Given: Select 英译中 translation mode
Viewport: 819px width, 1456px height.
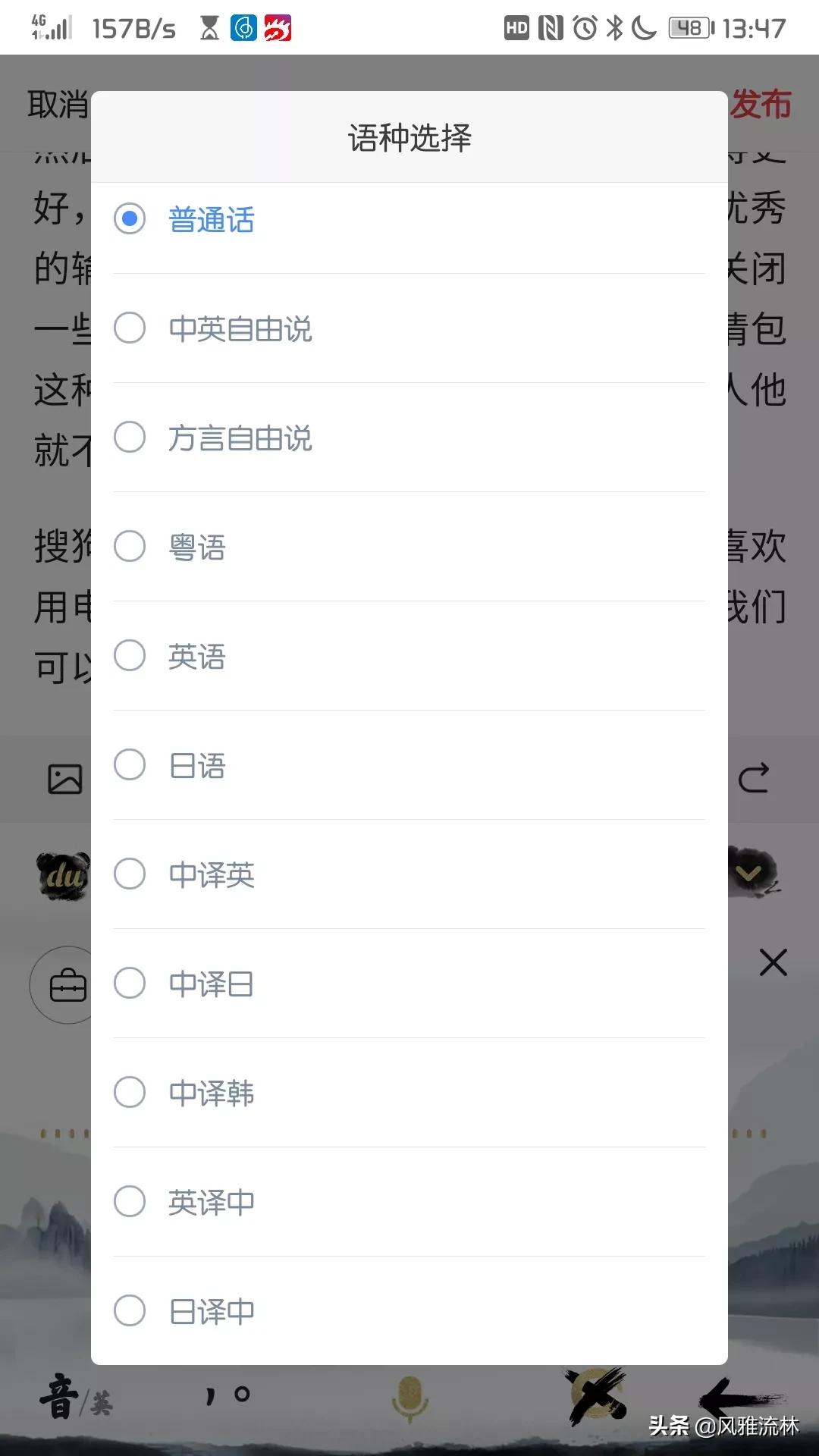Looking at the screenshot, I should coord(409,1202).
